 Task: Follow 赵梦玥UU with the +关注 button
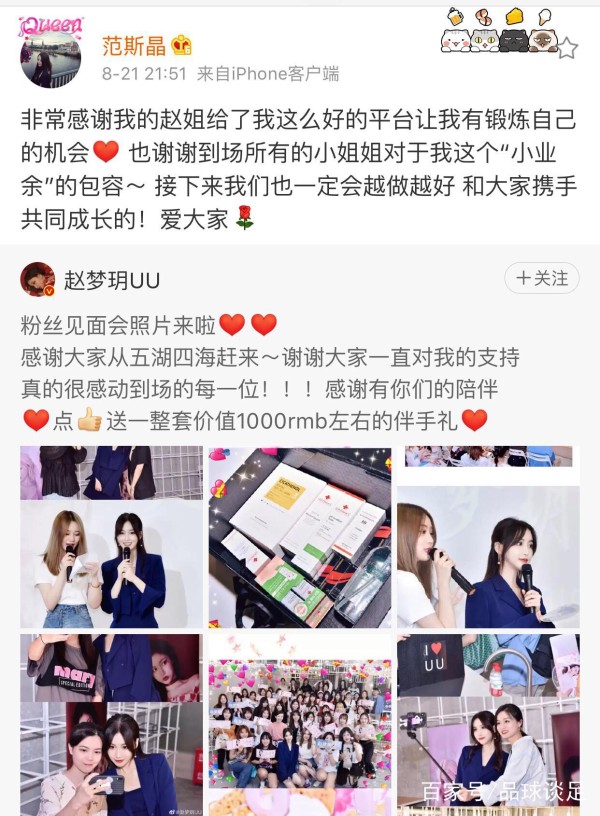pyautogui.click(x=542, y=278)
